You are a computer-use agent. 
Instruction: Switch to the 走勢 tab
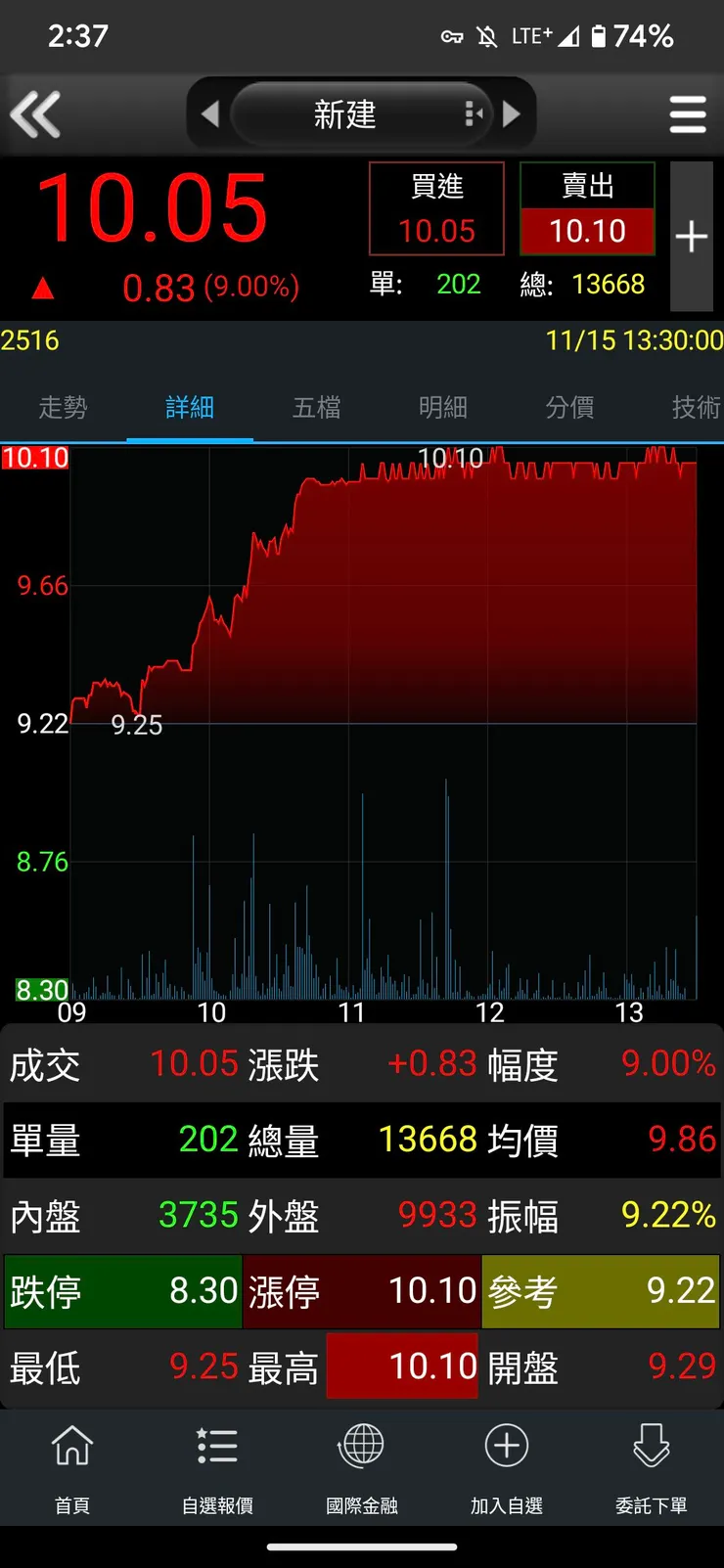(63, 407)
